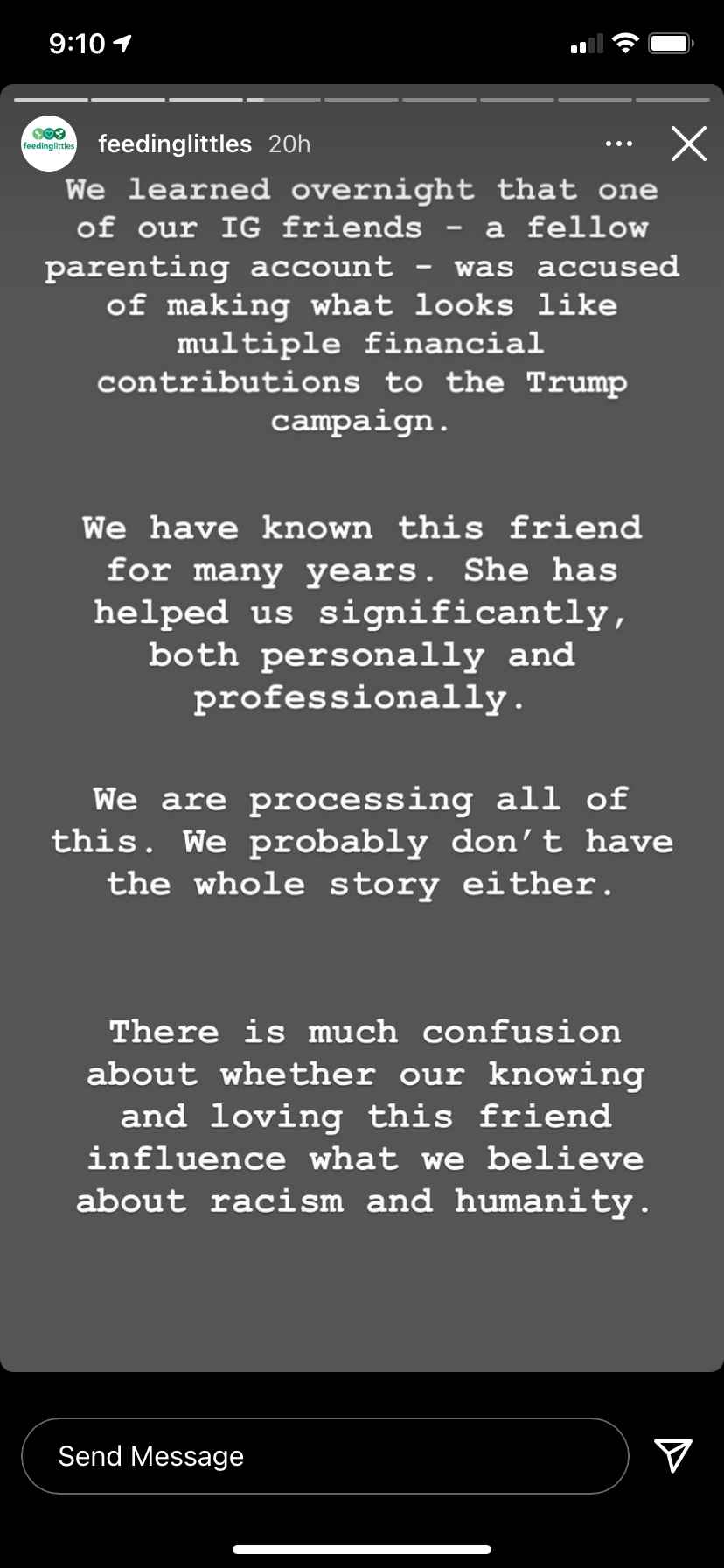Close the story viewer
The width and height of the screenshot is (724, 1568).
(688, 143)
